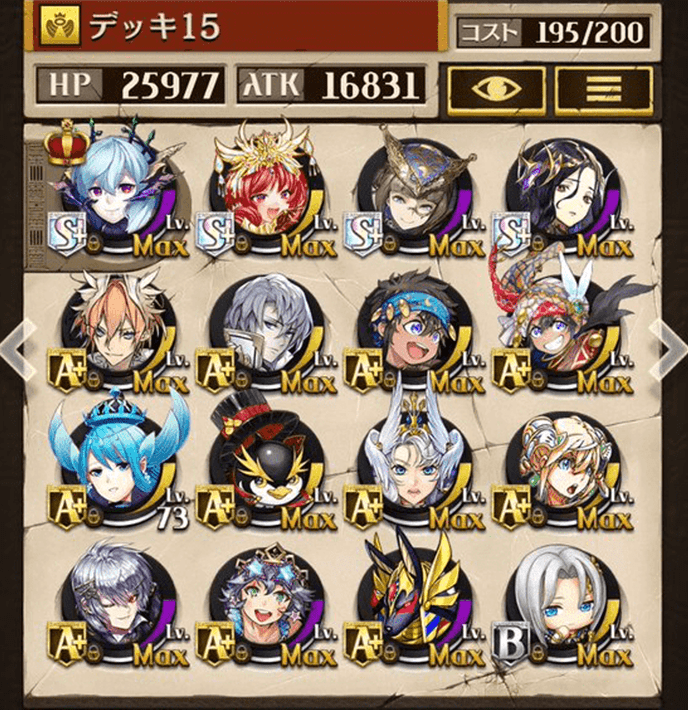
Task: Open the list menu button
Action: pyautogui.click(x=603, y=90)
